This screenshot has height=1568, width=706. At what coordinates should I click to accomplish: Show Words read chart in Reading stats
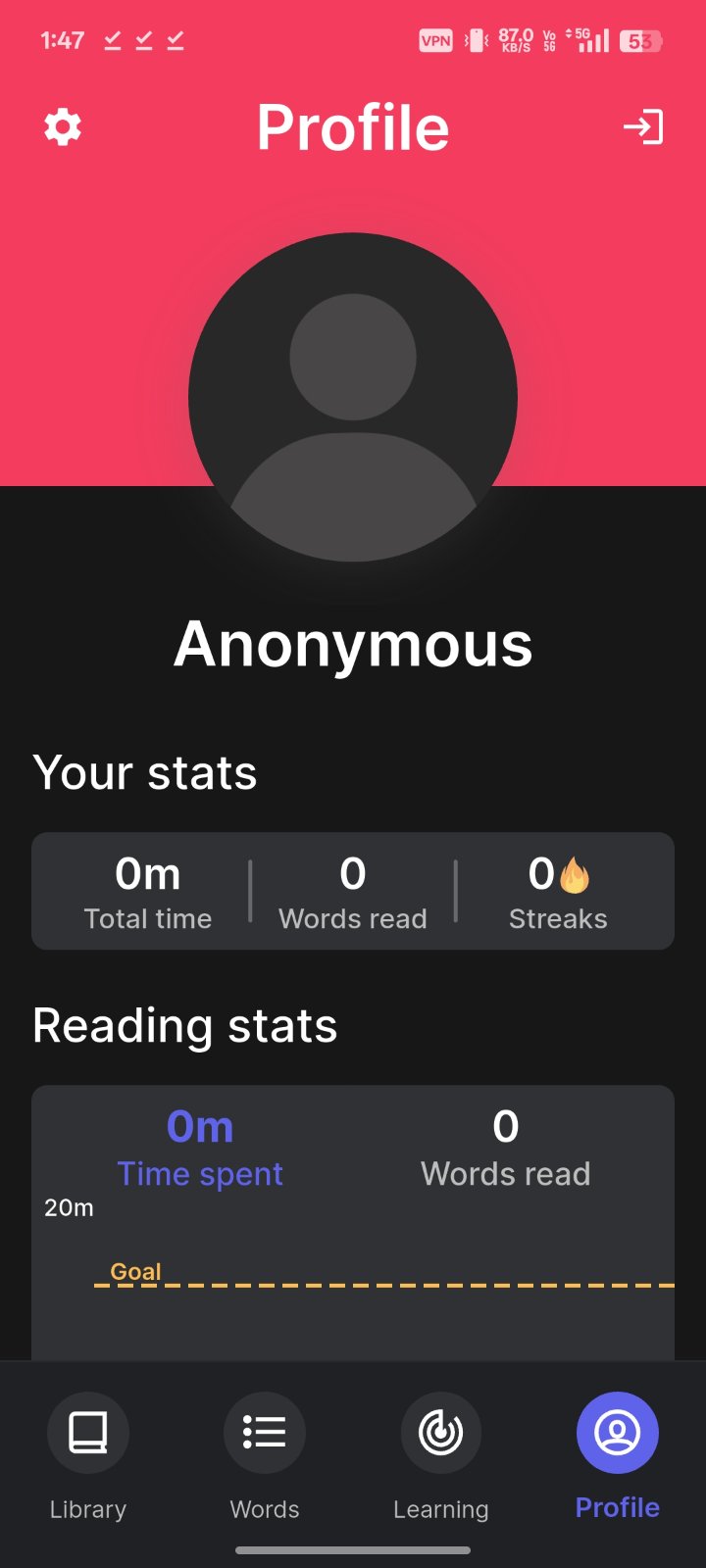[x=505, y=1149]
